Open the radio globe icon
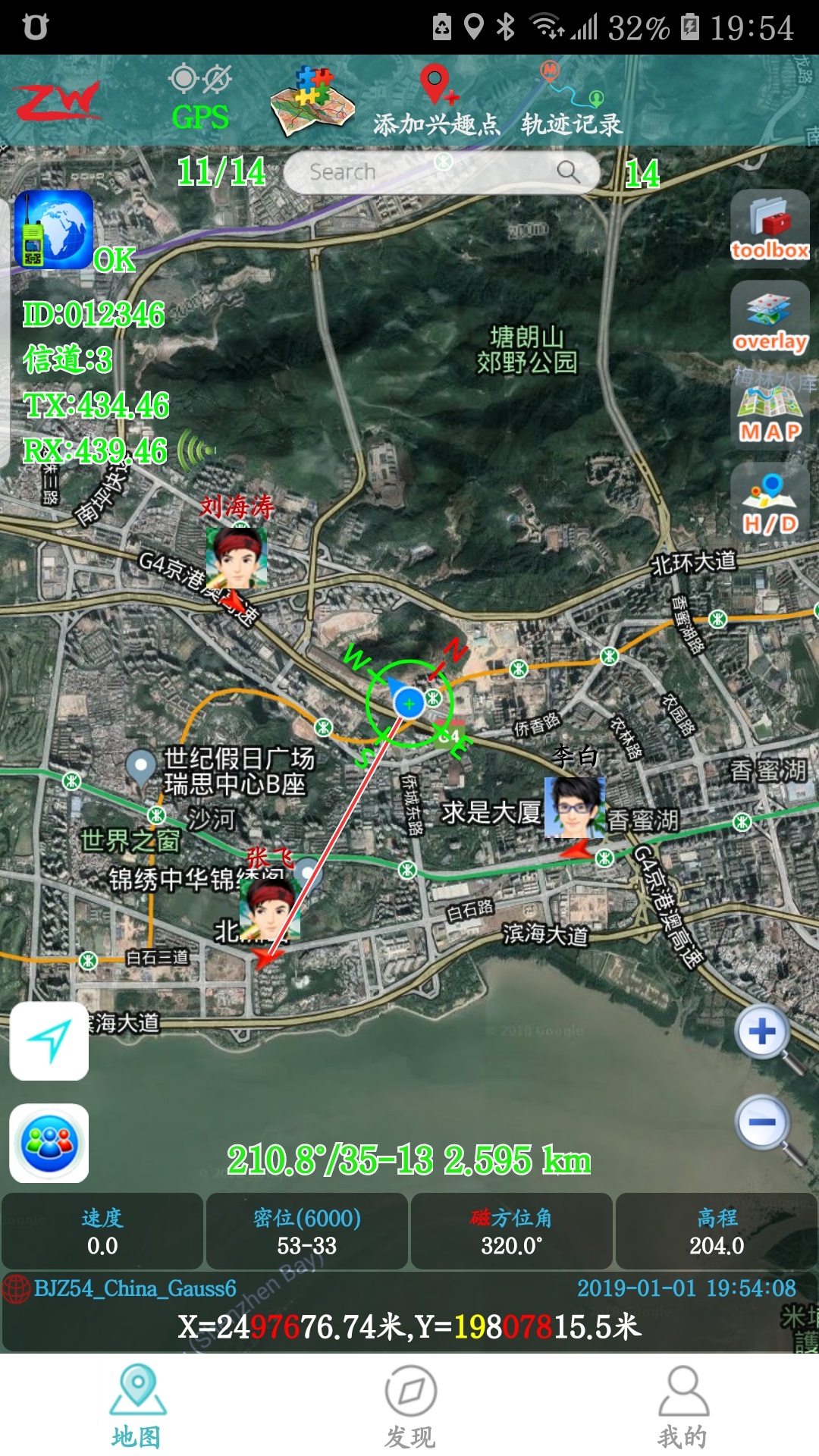 (x=54, y=230)
